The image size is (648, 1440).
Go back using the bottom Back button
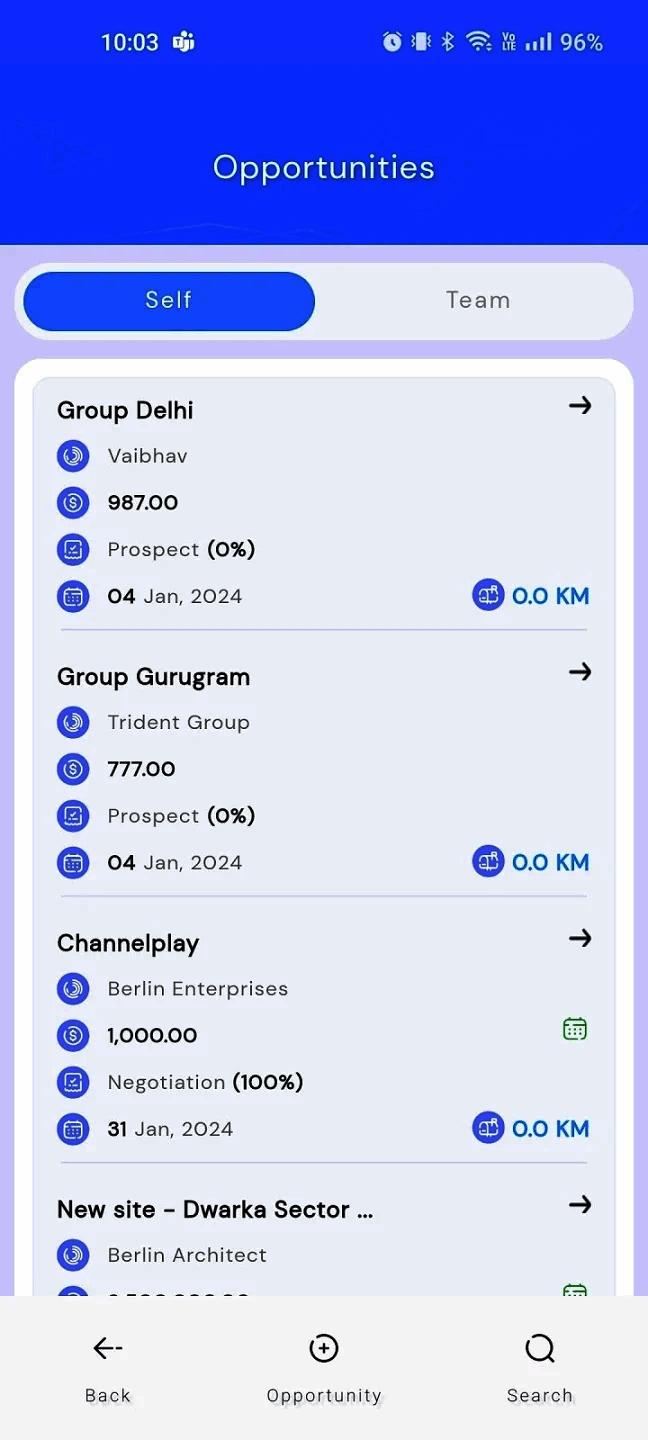108,1369
